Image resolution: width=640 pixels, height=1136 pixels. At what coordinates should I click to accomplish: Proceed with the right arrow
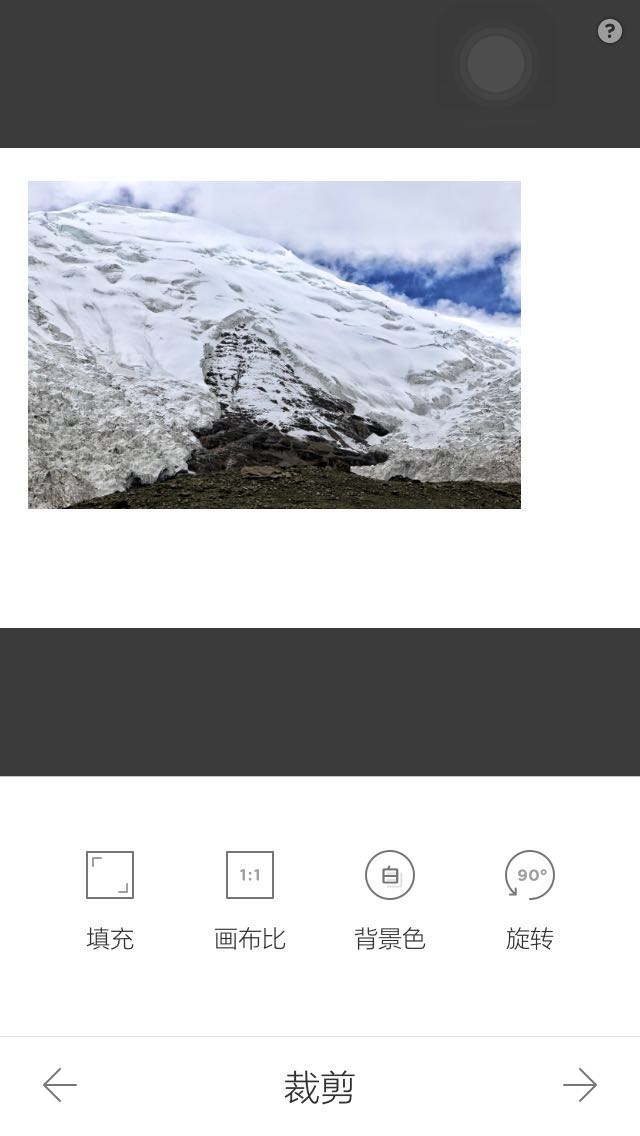[579, 1085]
